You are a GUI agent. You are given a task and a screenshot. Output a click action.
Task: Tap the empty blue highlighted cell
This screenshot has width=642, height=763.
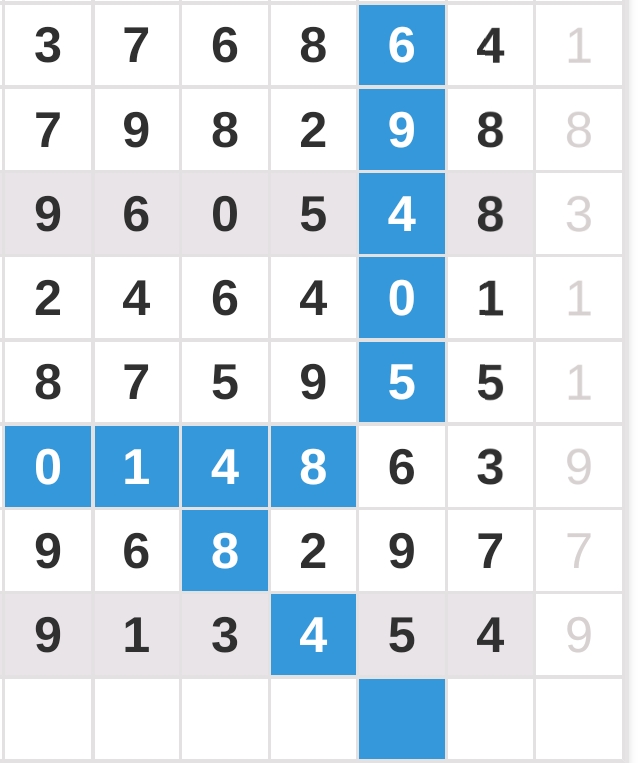pyautogui.click(x=401, y=718)
